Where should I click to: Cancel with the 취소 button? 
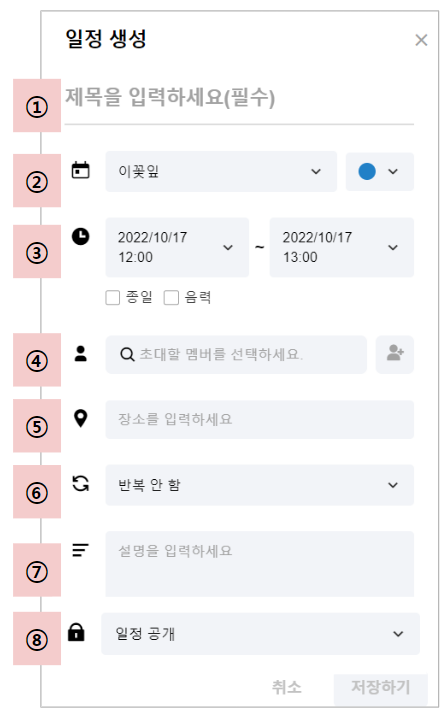point(286,687)
